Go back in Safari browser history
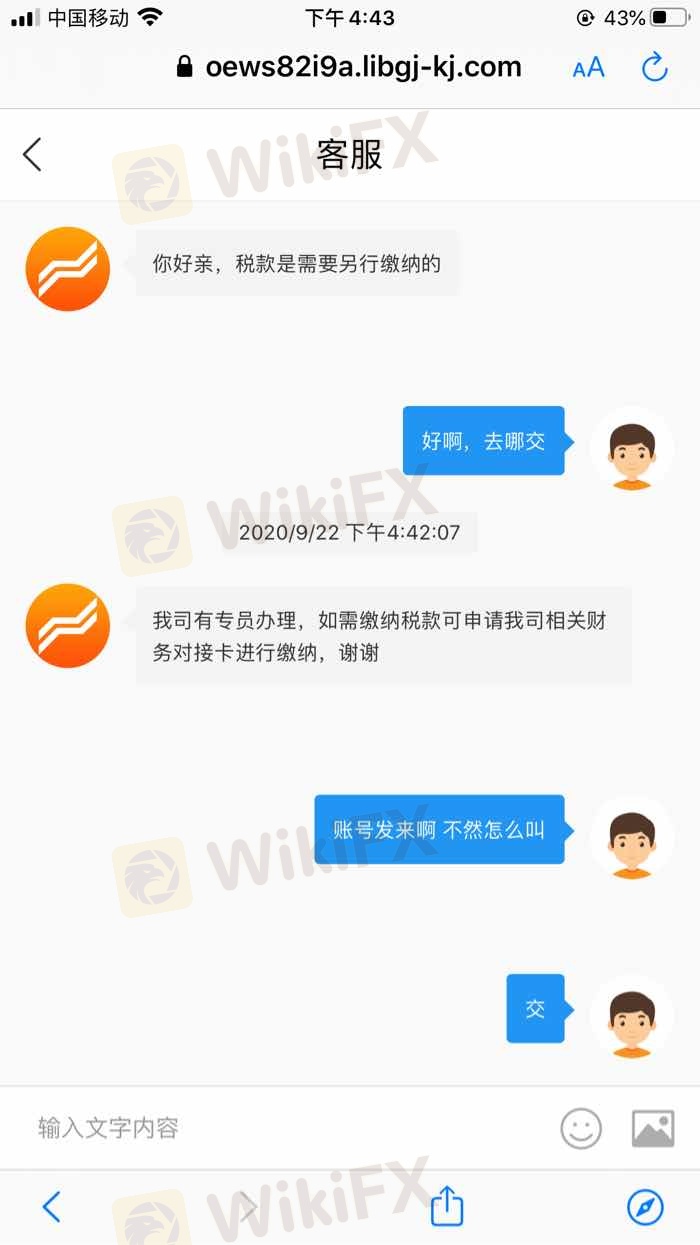This screenshot has width=700, height=1245. 52,1207
